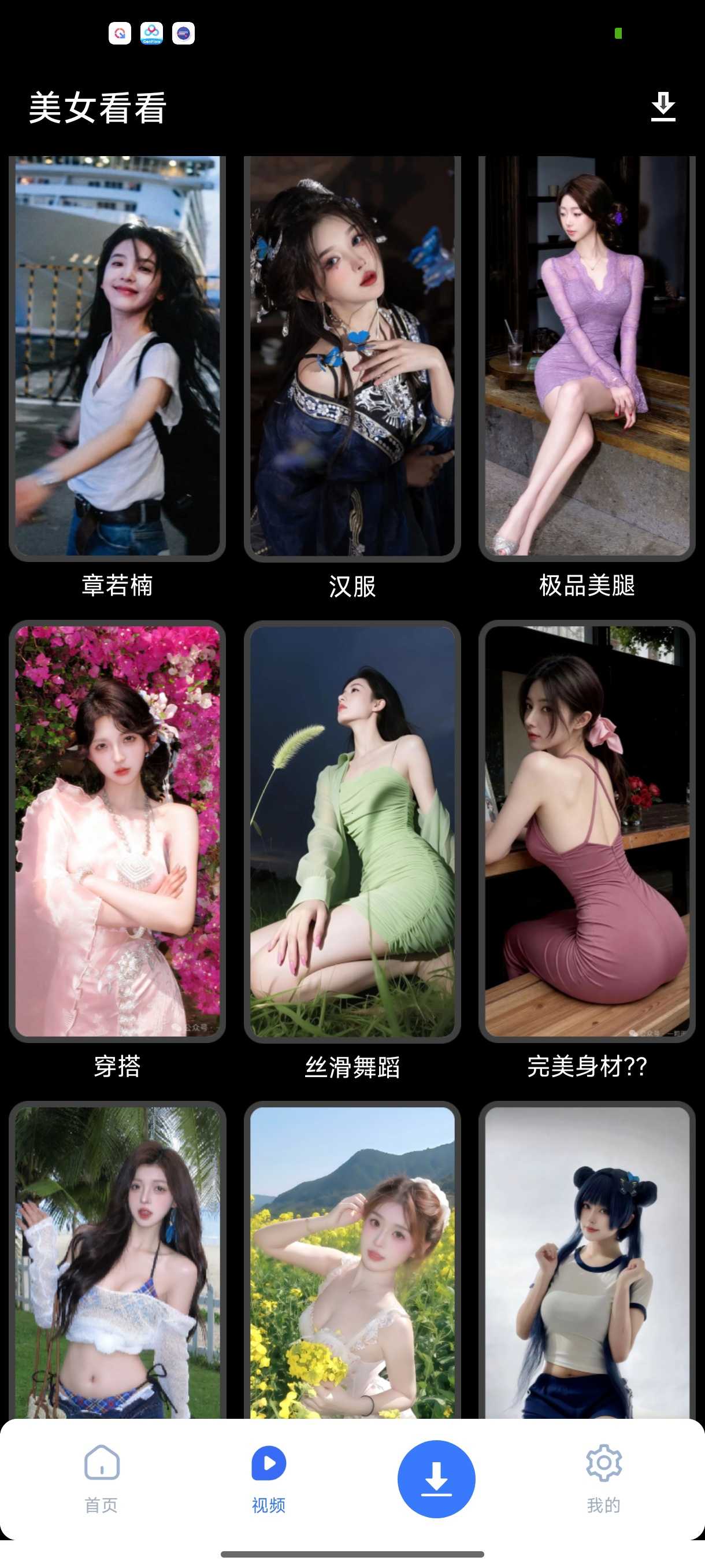Switch to the 首页 tab
This screenshot has width=705, height=1568.
pyautogui.click(x=102, y=1478)
